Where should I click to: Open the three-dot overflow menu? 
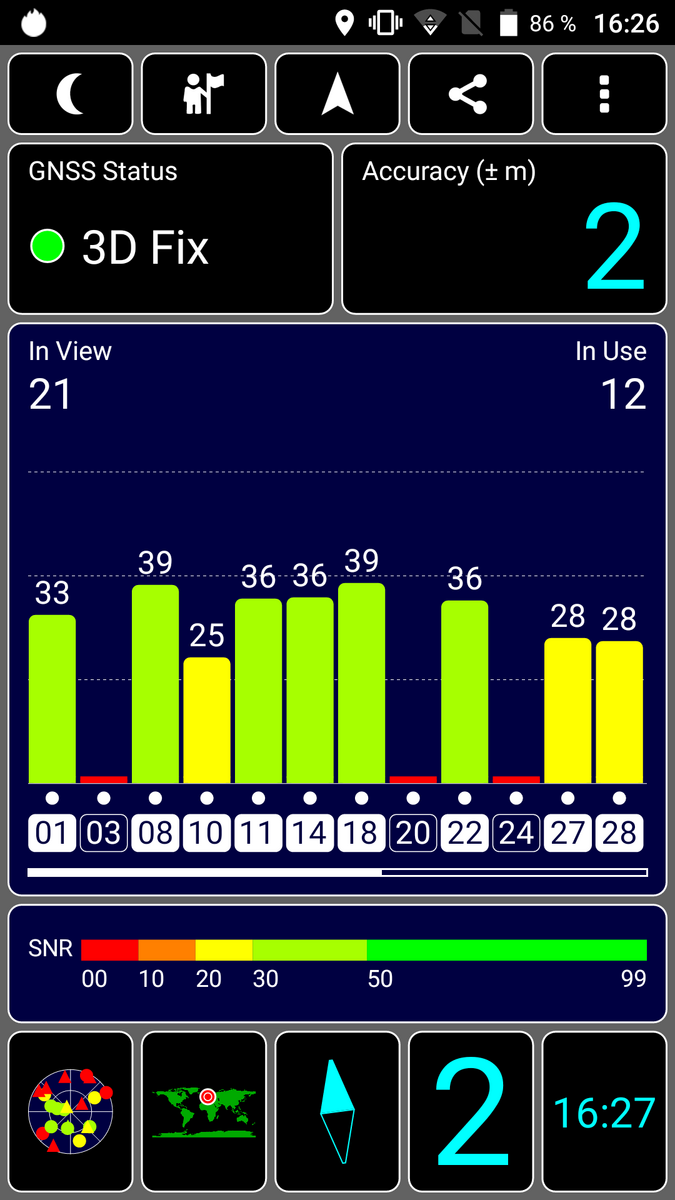click(604, 94)
